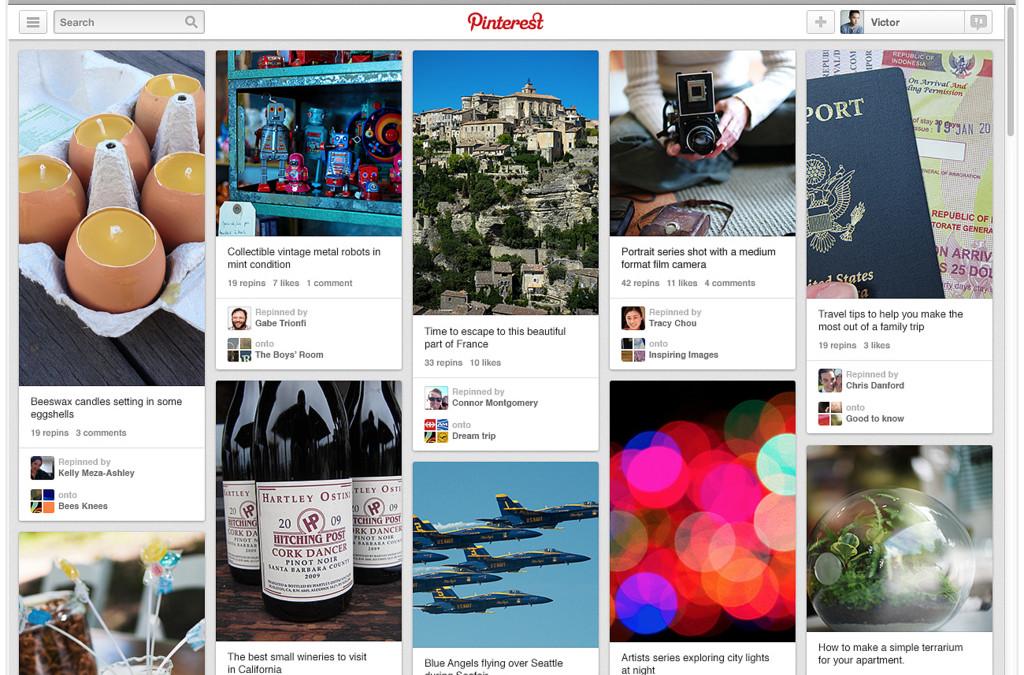Open the hamburger menu button
Screen dimensions: 1024x675
[x=33, y=22]
